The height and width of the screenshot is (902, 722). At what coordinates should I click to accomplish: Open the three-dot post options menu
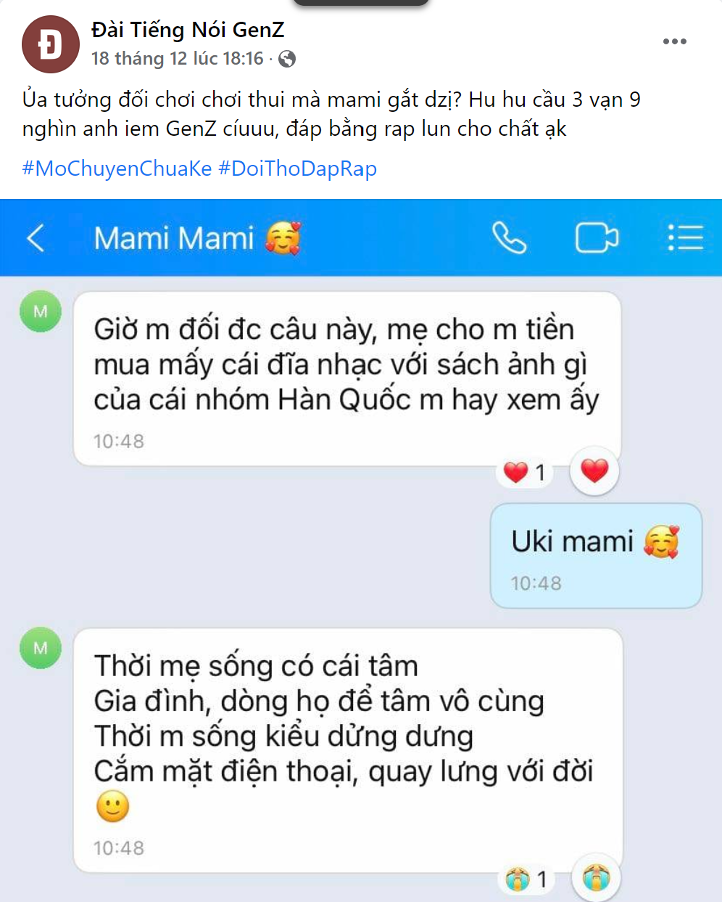tap(676, 40)
